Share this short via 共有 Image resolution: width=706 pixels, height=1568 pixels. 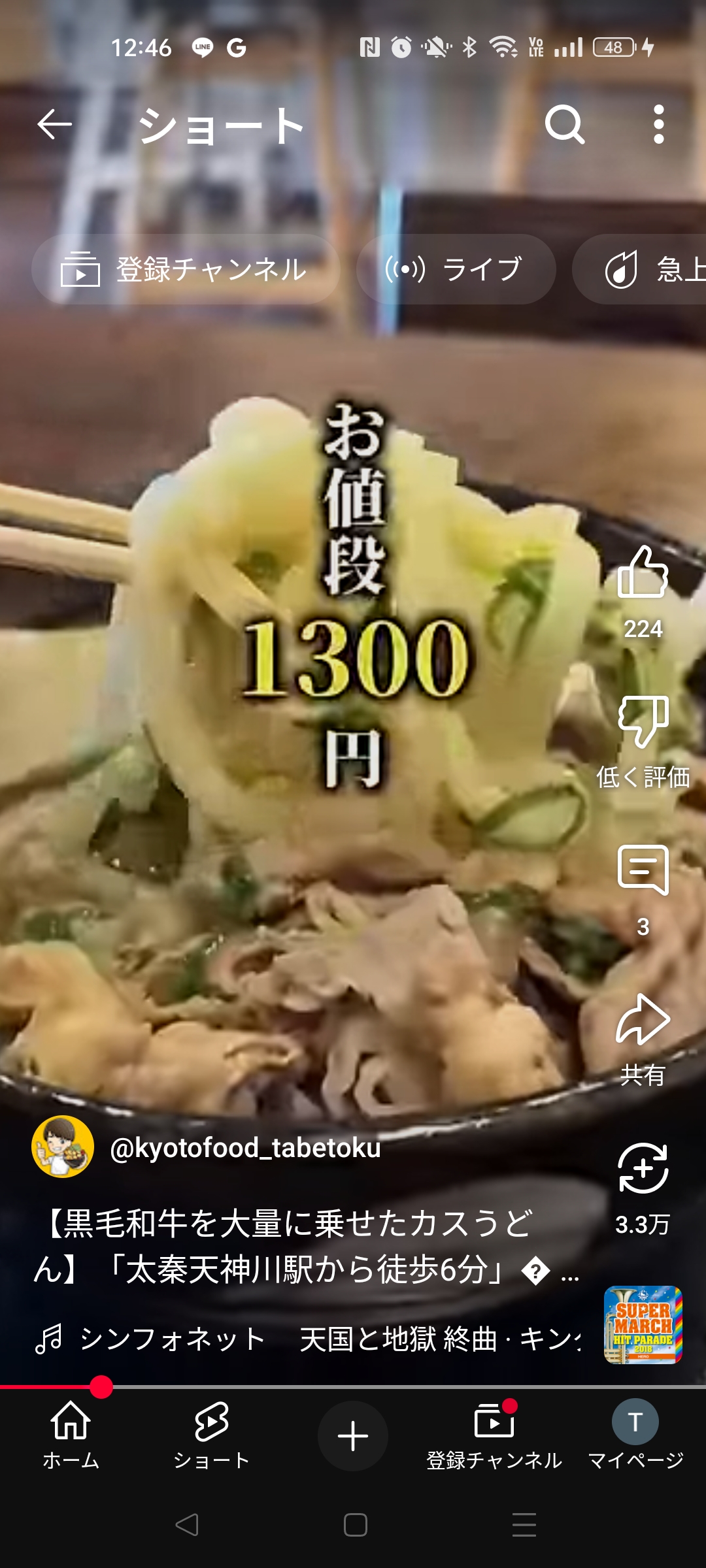coord(643,1019)
